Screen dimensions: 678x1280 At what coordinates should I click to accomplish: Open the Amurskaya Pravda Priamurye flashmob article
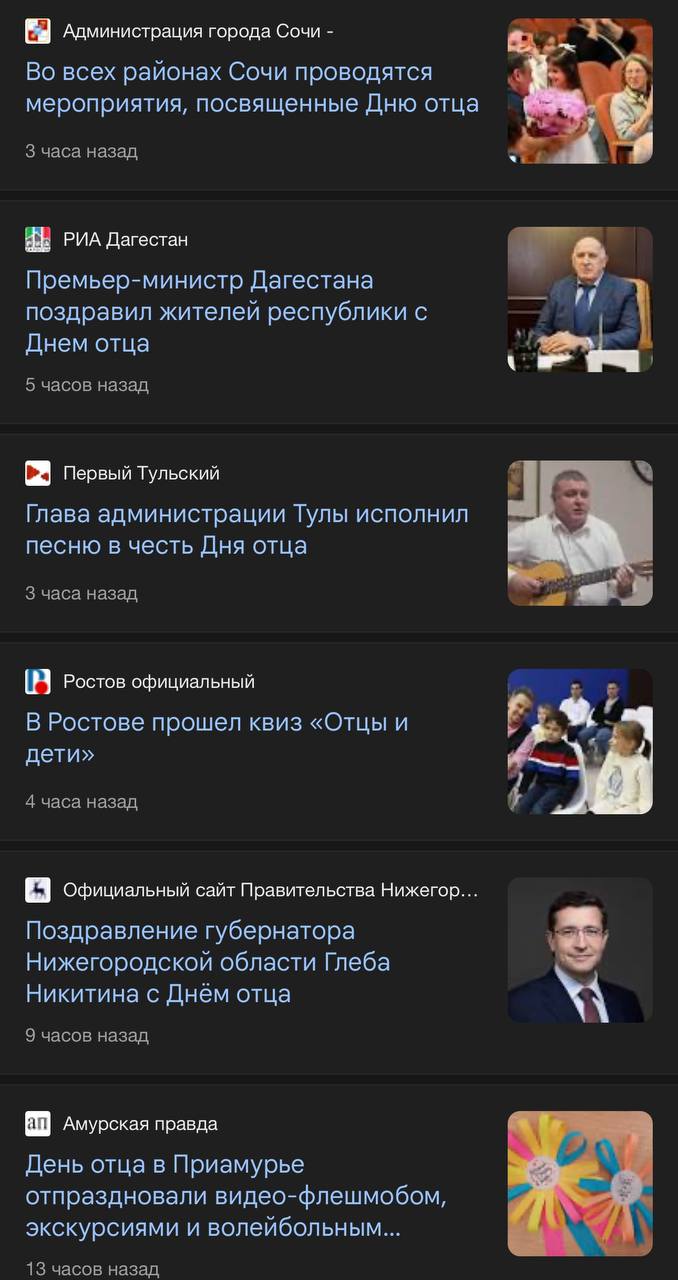(236, 1195)
